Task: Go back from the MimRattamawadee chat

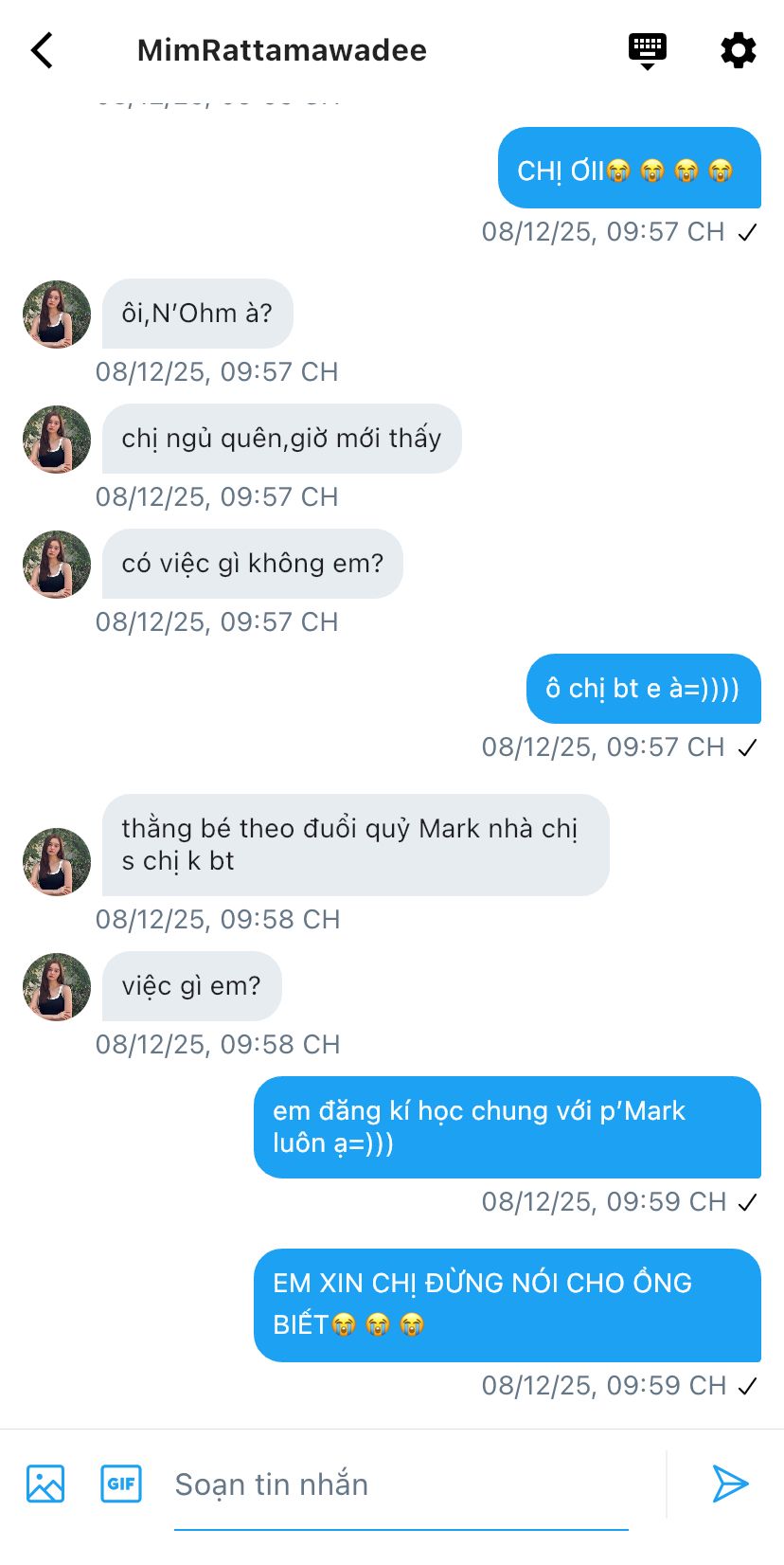Action: [42, 50]
